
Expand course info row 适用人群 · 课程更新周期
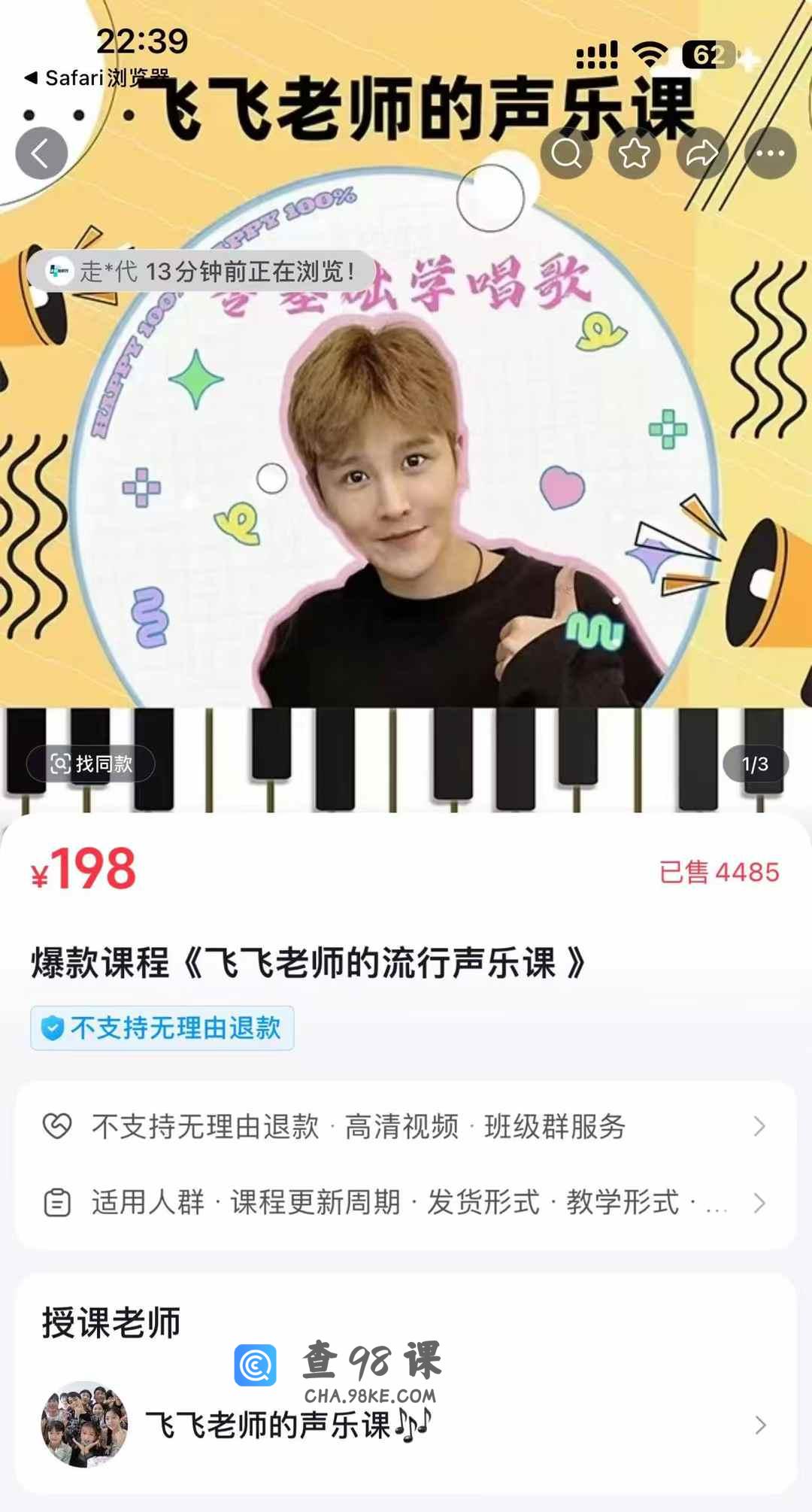406,1203
